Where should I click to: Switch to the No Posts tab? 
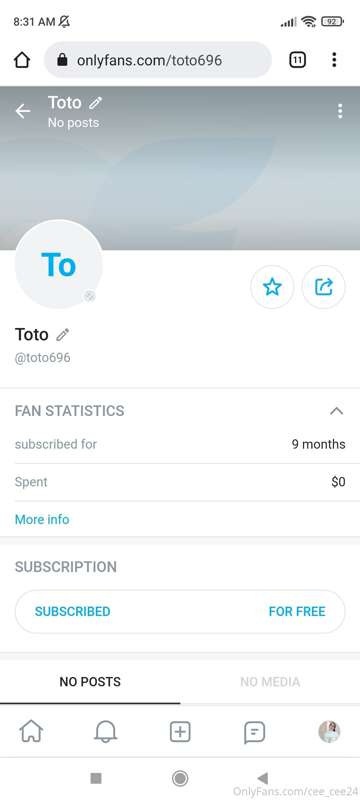point(90,682)
